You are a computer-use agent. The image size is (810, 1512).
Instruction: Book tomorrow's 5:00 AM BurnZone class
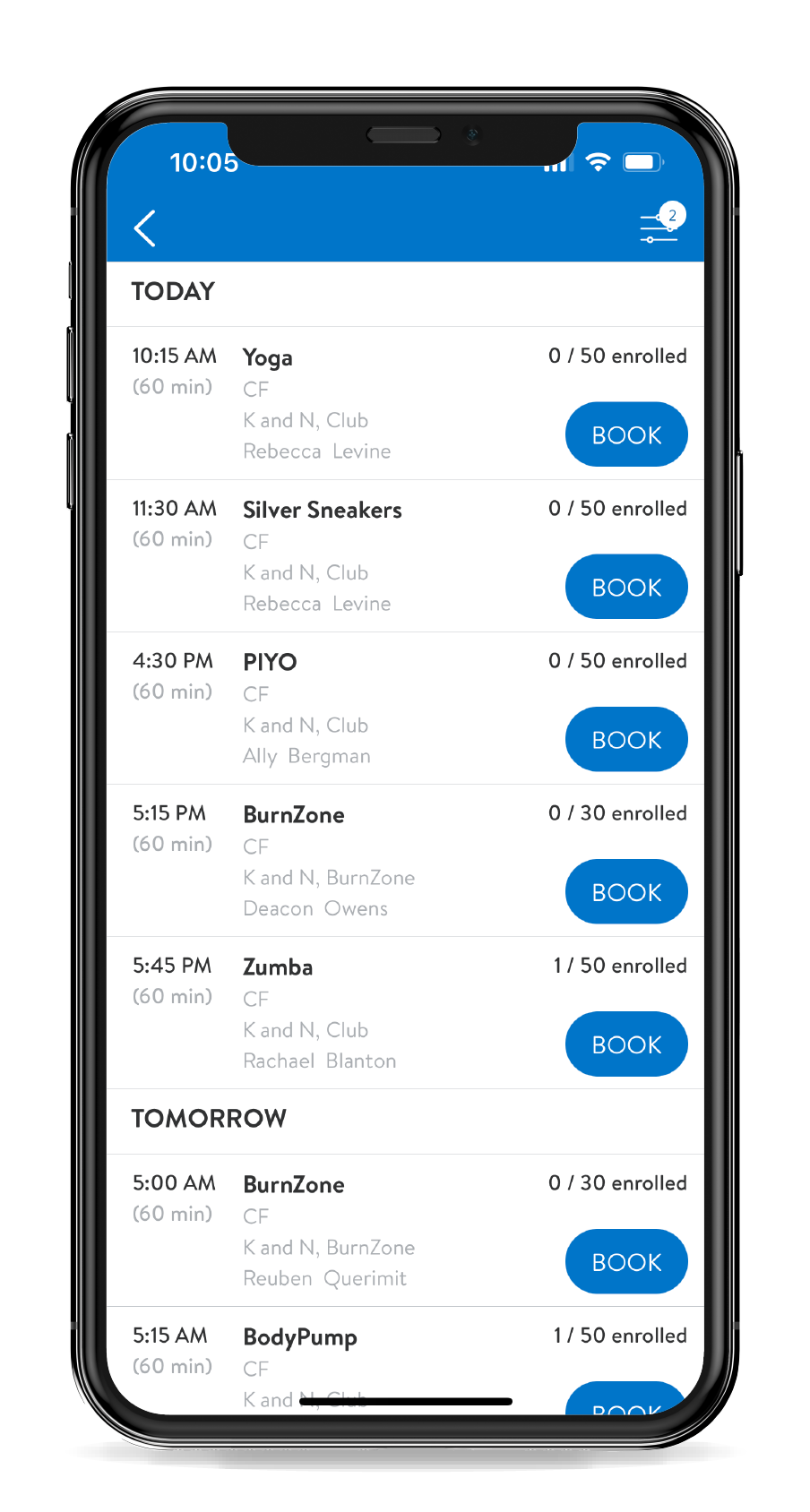click(625, 1261)
